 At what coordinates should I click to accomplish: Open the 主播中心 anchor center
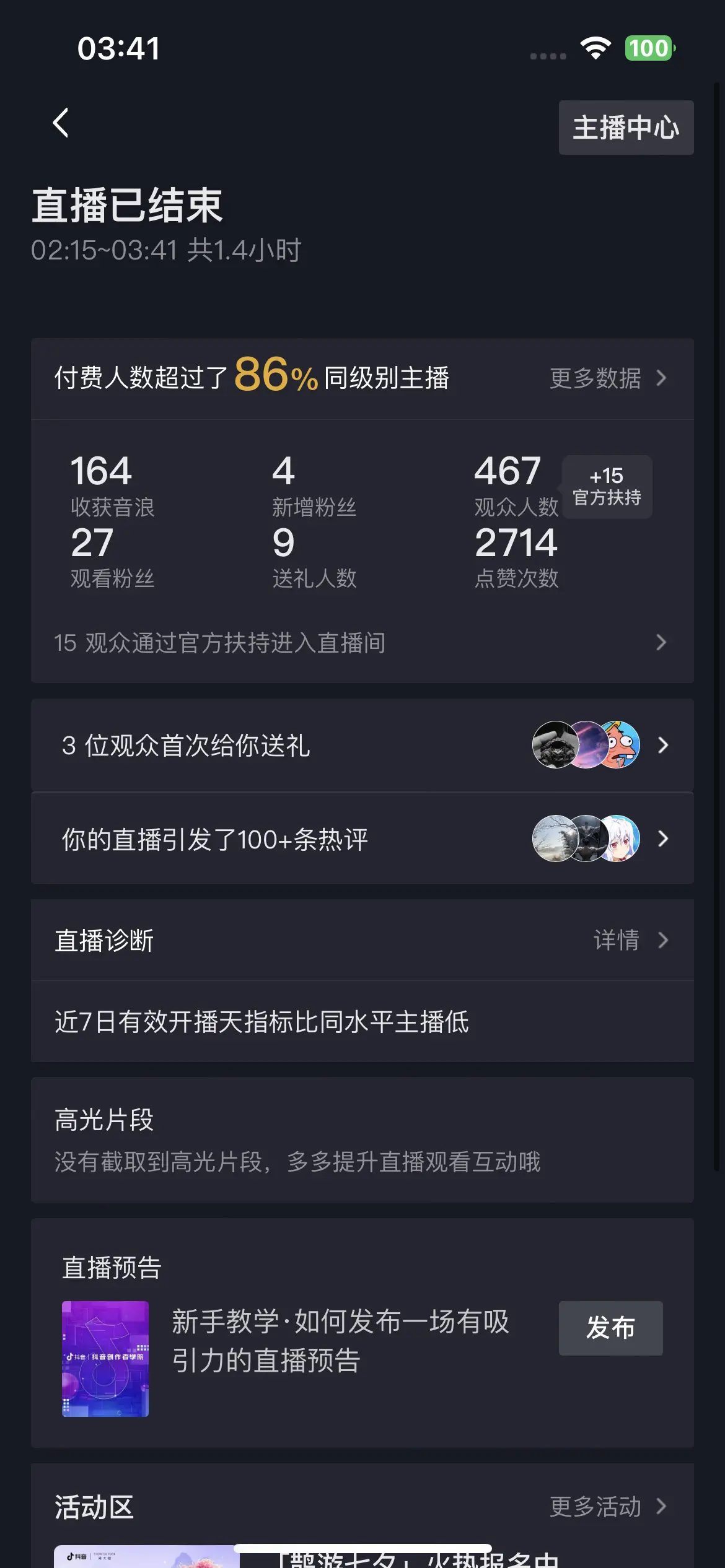click(x=625, y=127)
